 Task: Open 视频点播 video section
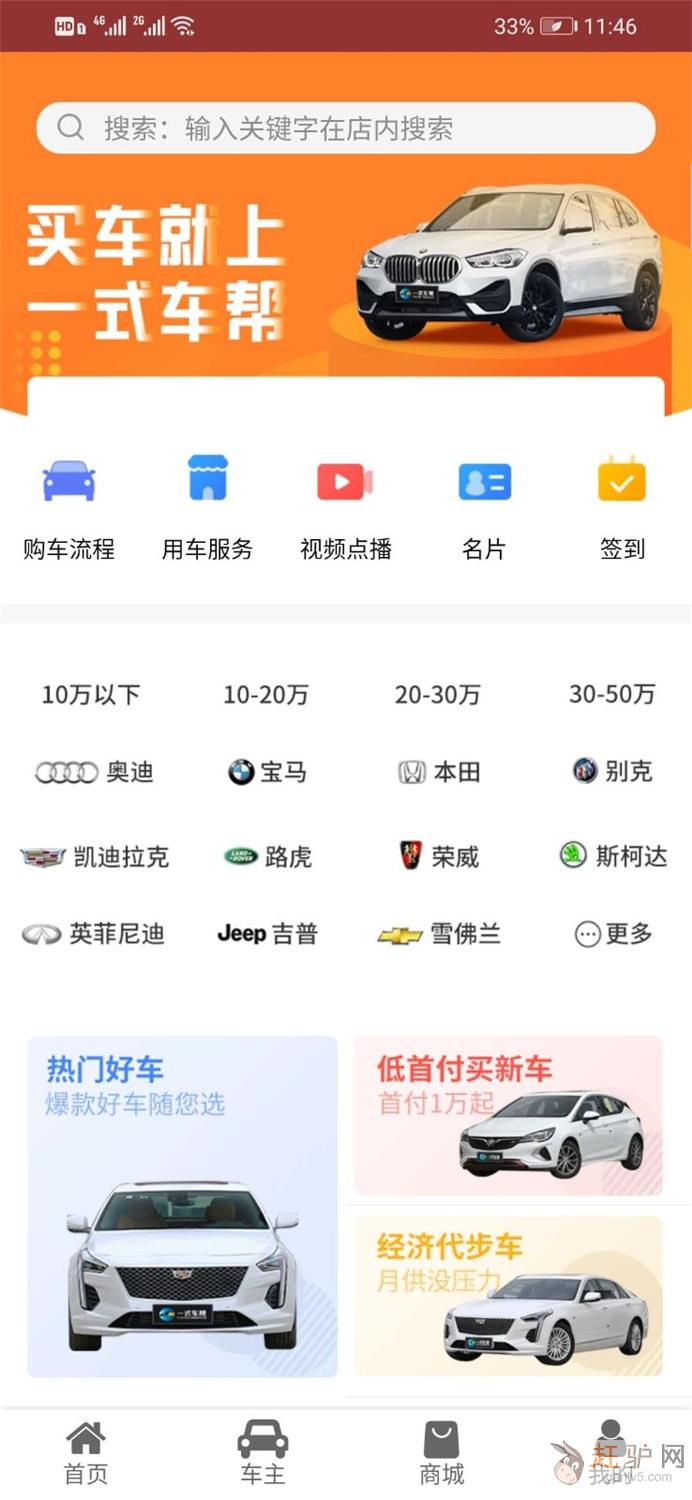pyautogui.click(x=345, y=507)
